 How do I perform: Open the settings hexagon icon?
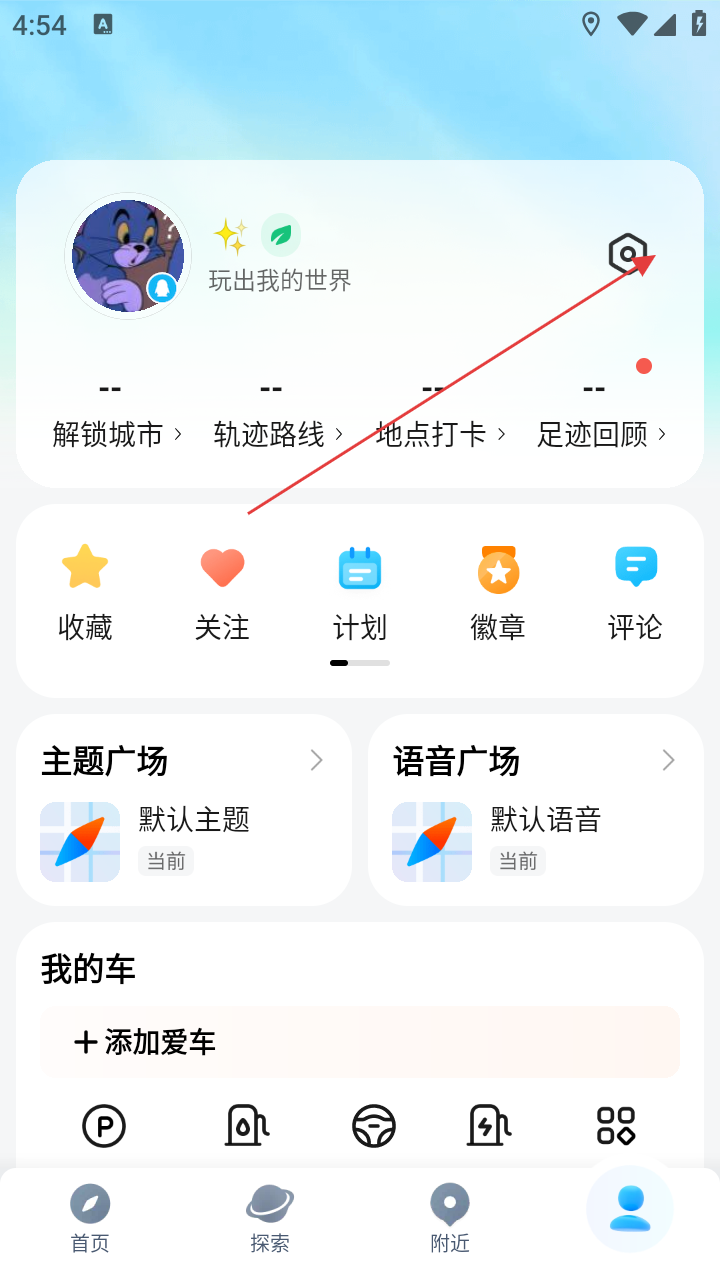628,255
